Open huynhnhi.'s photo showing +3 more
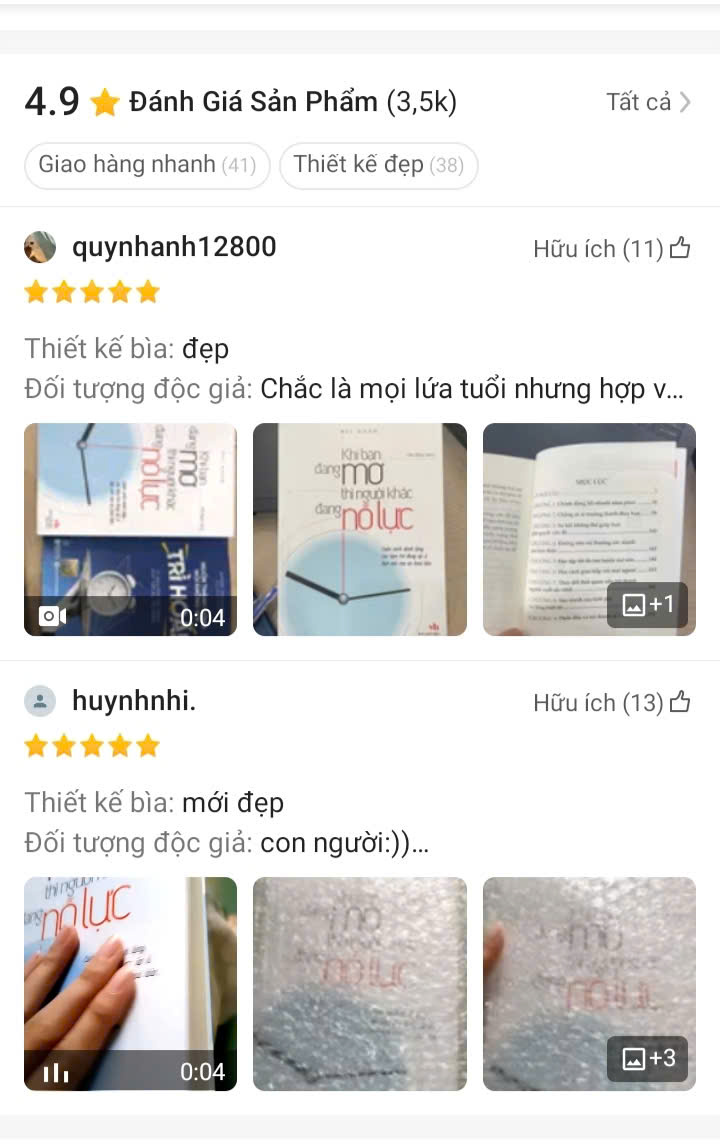 click(x=589, y=983)
